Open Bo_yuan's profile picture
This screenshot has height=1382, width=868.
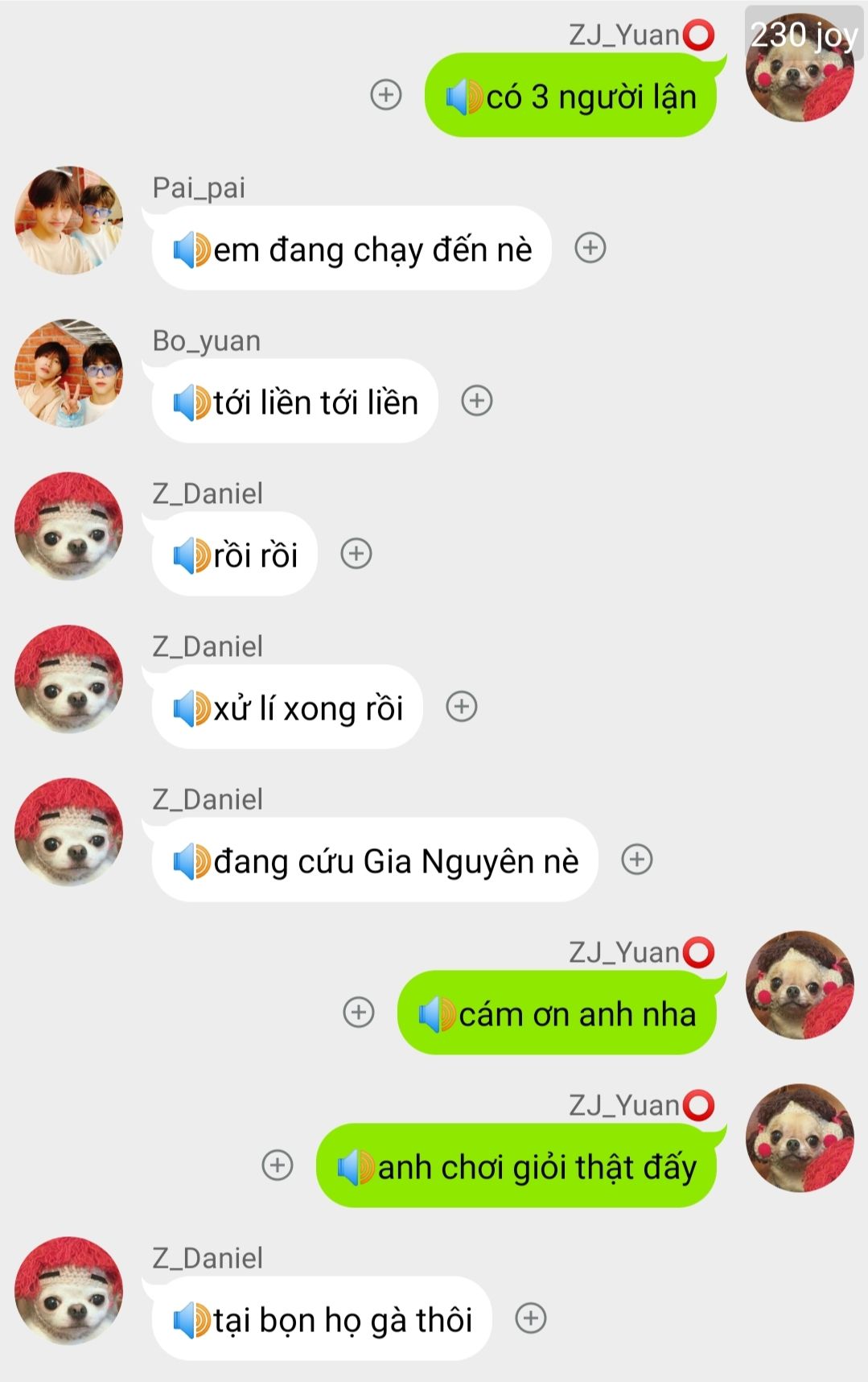pyautogui.click(x=69, y=373)
